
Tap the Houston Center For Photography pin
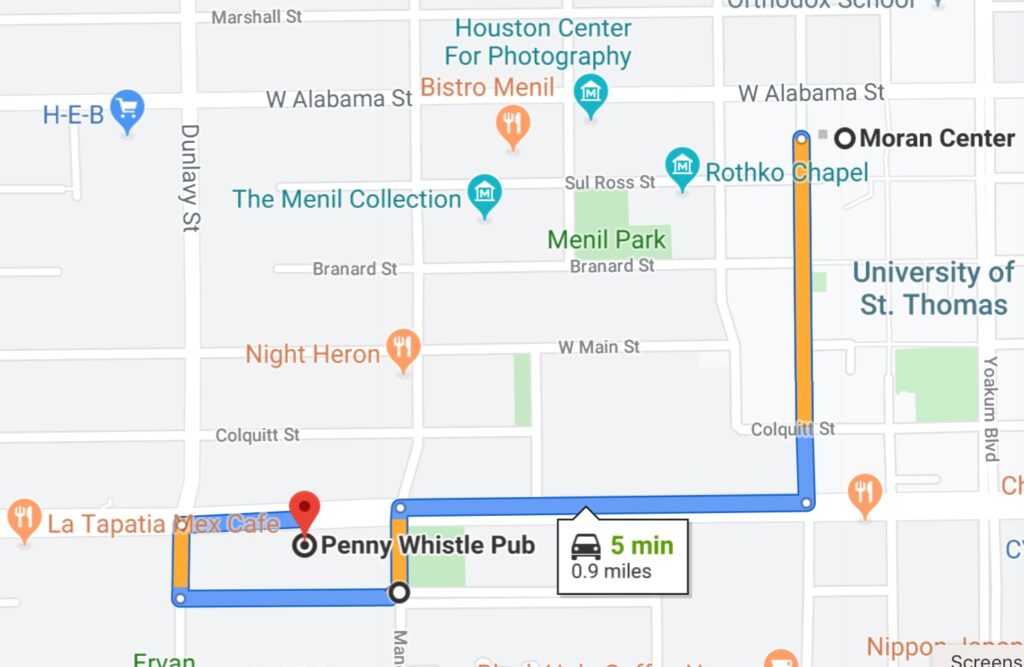coord(592,96)
